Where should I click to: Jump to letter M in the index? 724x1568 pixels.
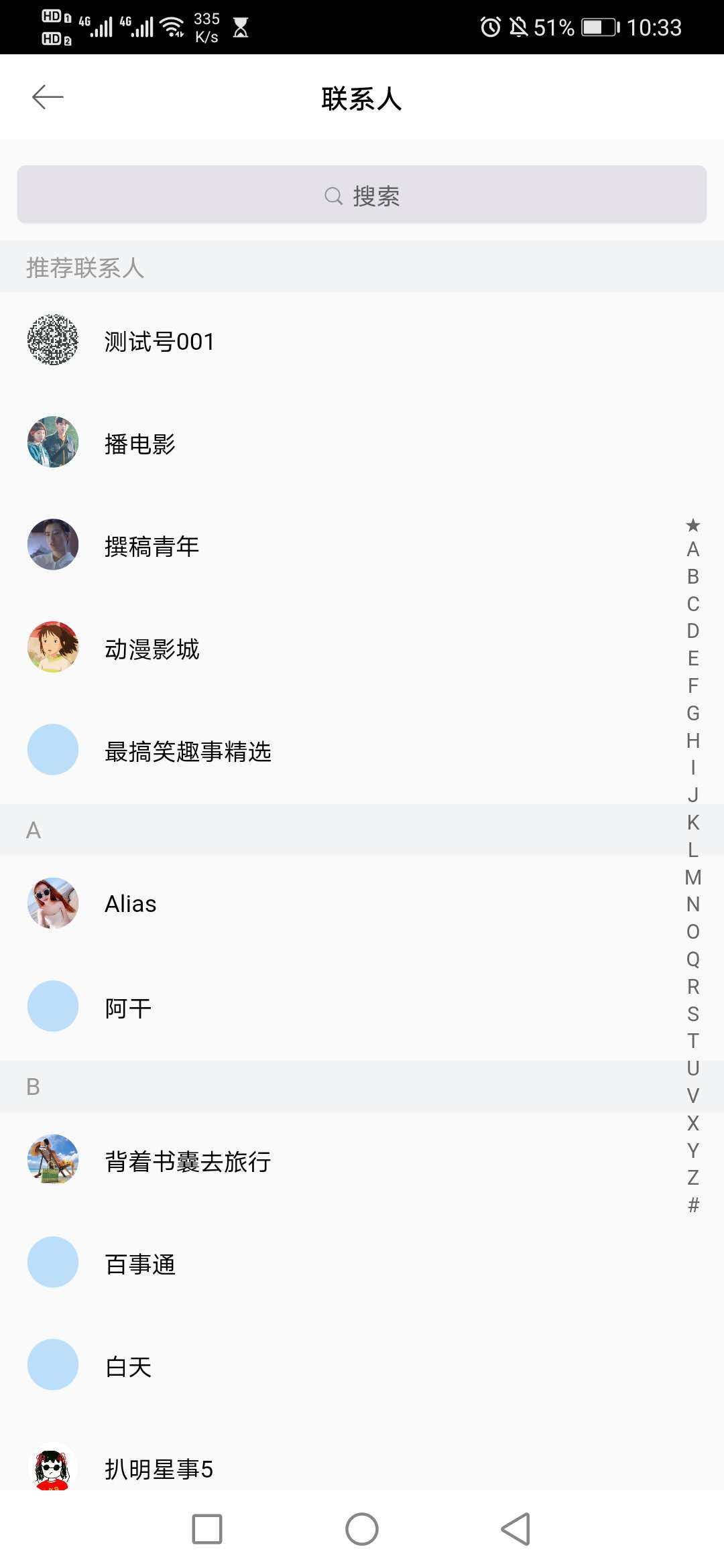click(693, 877)
